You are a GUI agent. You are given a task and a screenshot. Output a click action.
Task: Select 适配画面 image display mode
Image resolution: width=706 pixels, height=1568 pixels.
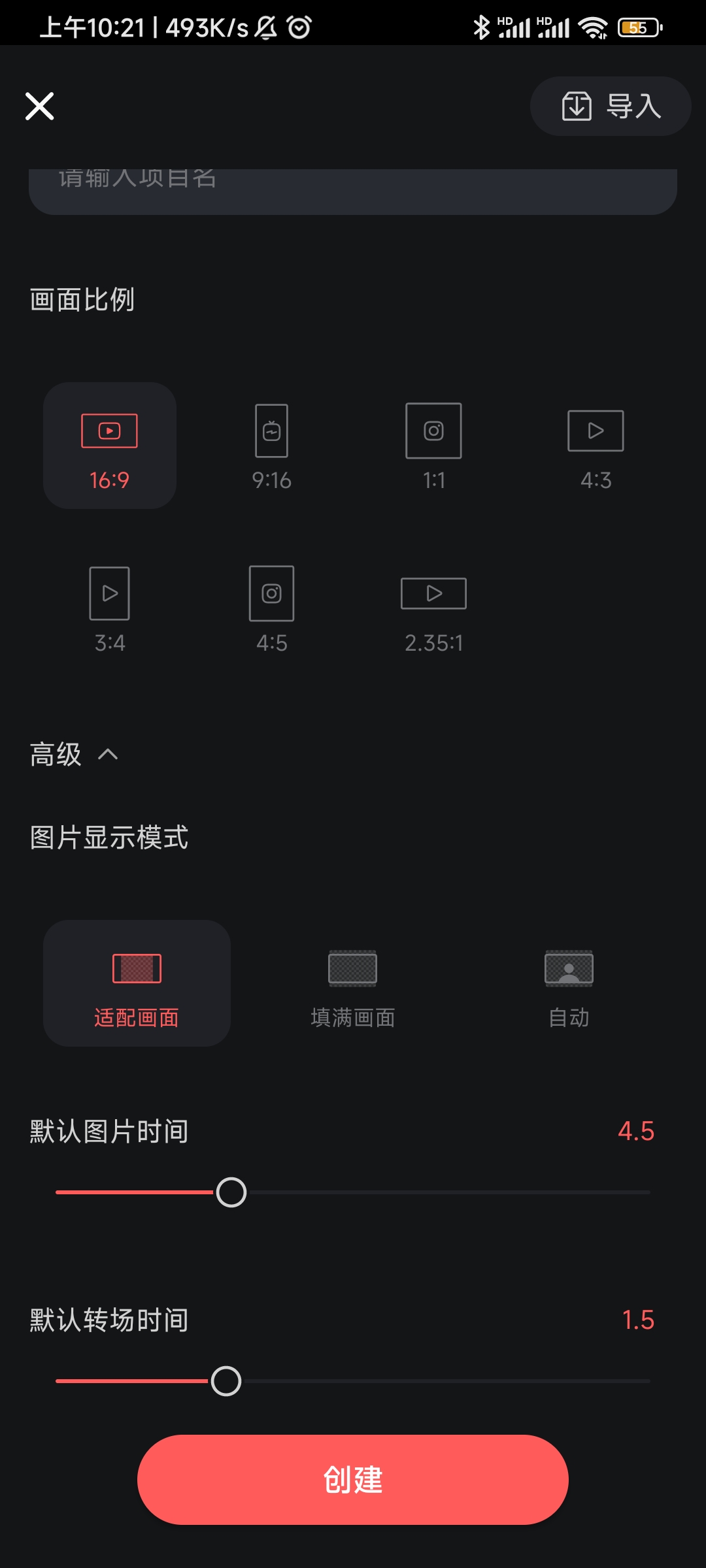click(137, 983)
